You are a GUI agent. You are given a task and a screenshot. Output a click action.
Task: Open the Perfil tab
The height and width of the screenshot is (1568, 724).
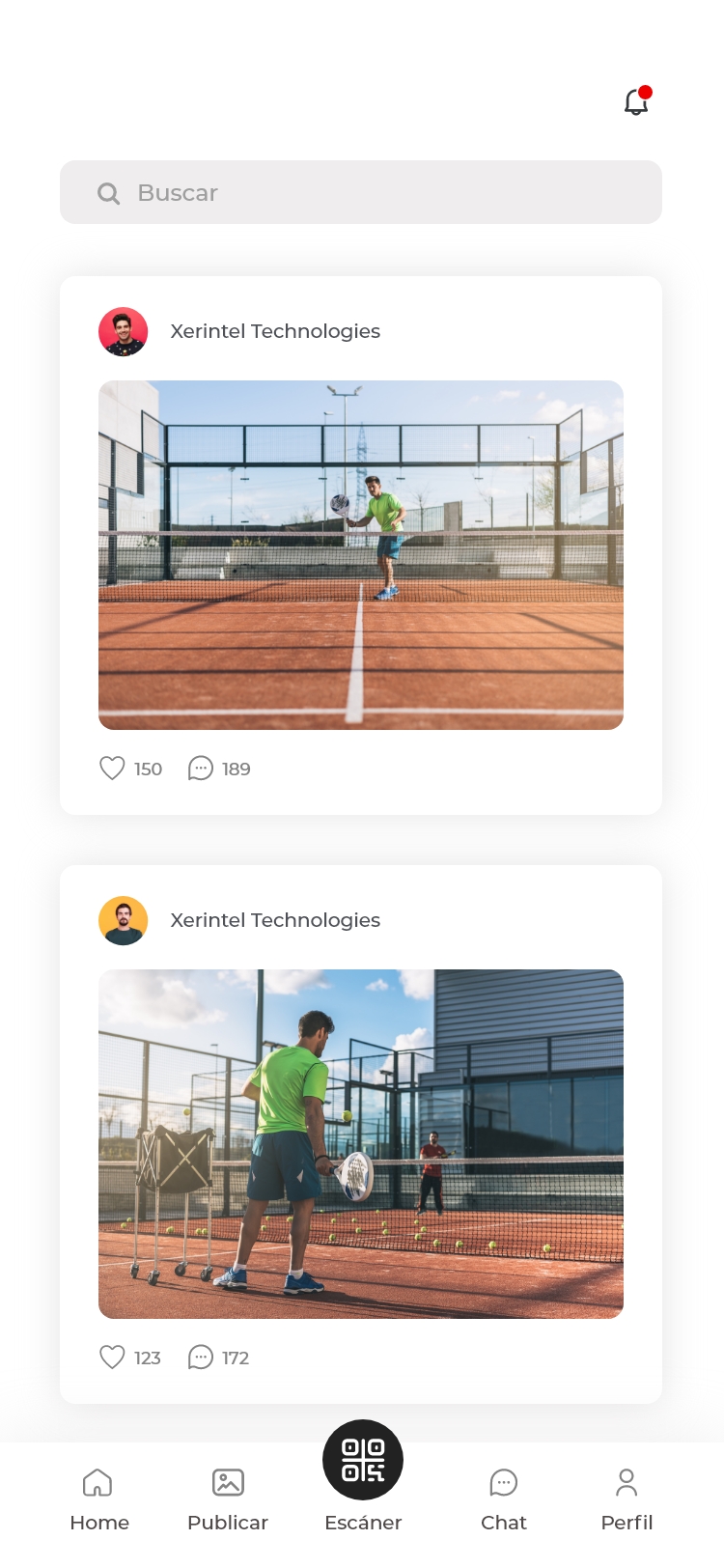[x=627, y=1498]
